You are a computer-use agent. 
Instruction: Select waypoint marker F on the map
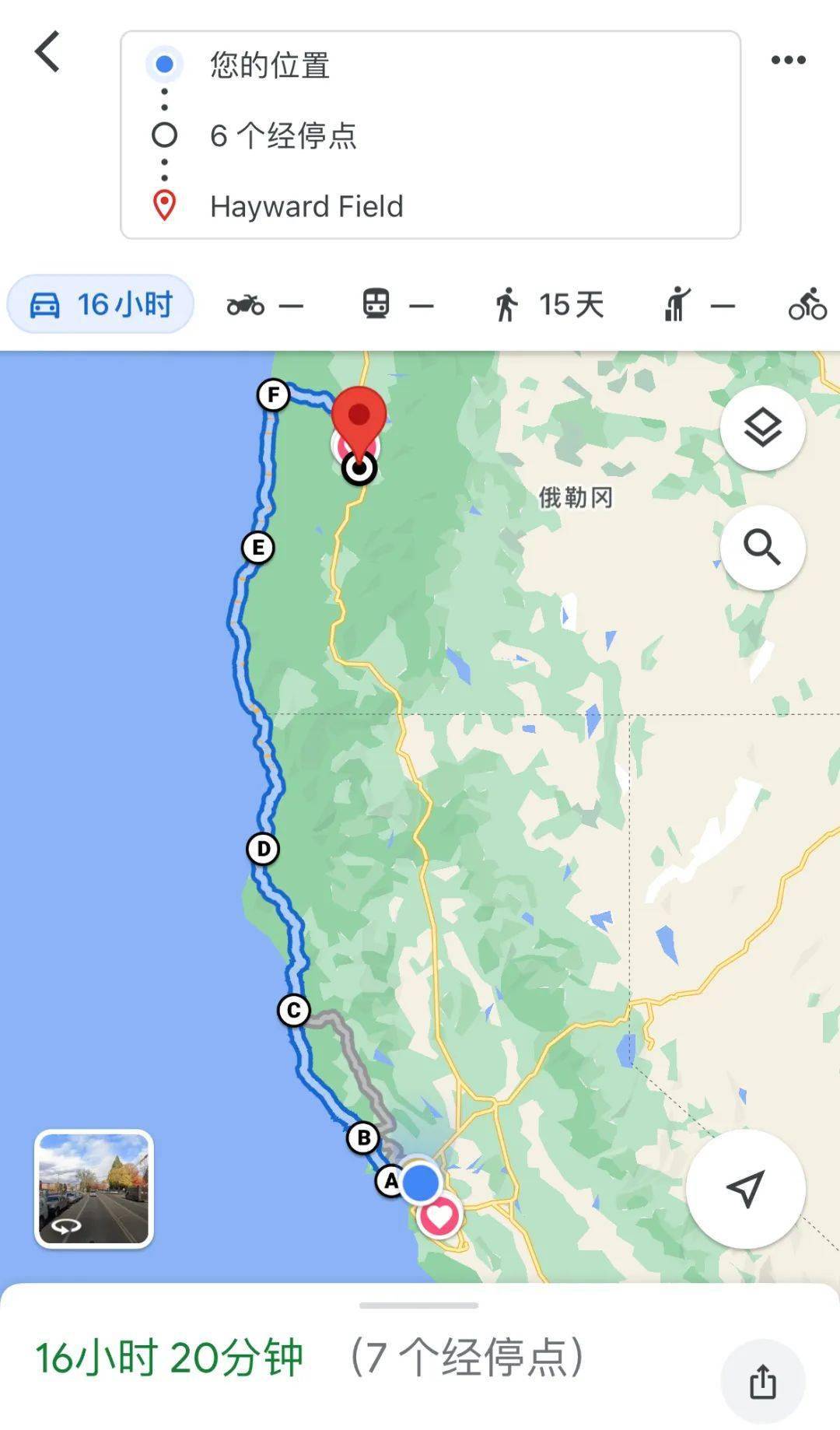click(274, 395)
